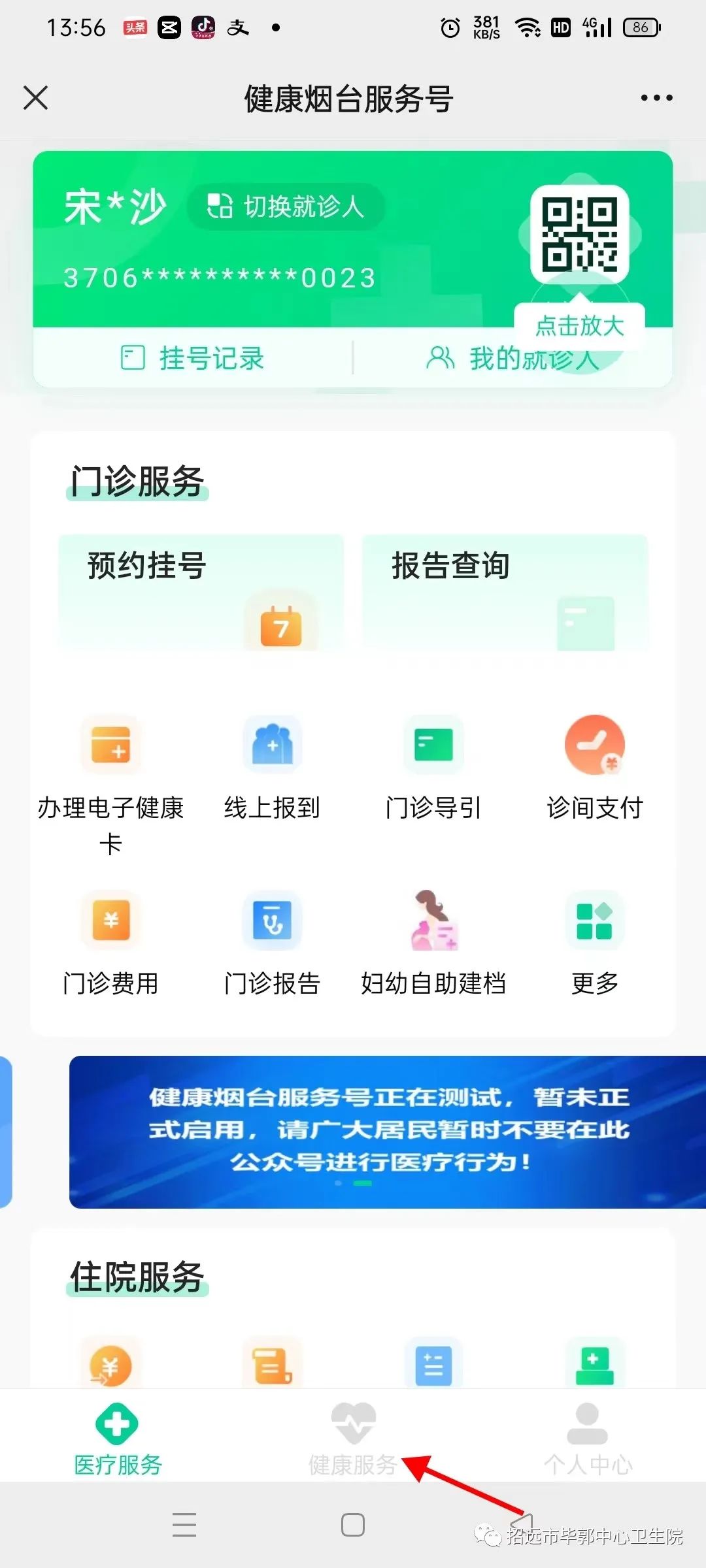Open the three-dot overflow menu
The height and width of the screenshot is (1568, 706).
tap(656, 98)
